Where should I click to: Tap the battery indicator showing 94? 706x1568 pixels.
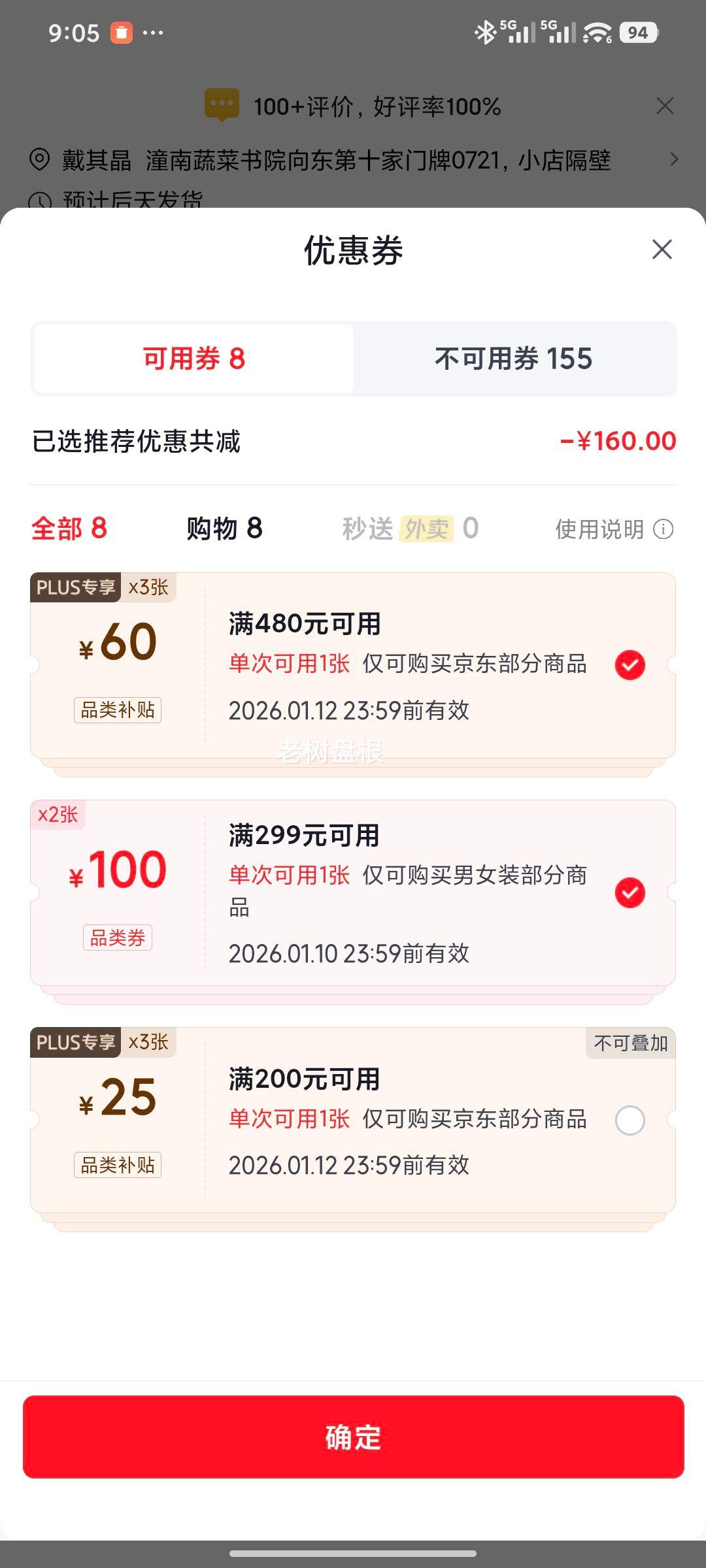click(638, 32)
